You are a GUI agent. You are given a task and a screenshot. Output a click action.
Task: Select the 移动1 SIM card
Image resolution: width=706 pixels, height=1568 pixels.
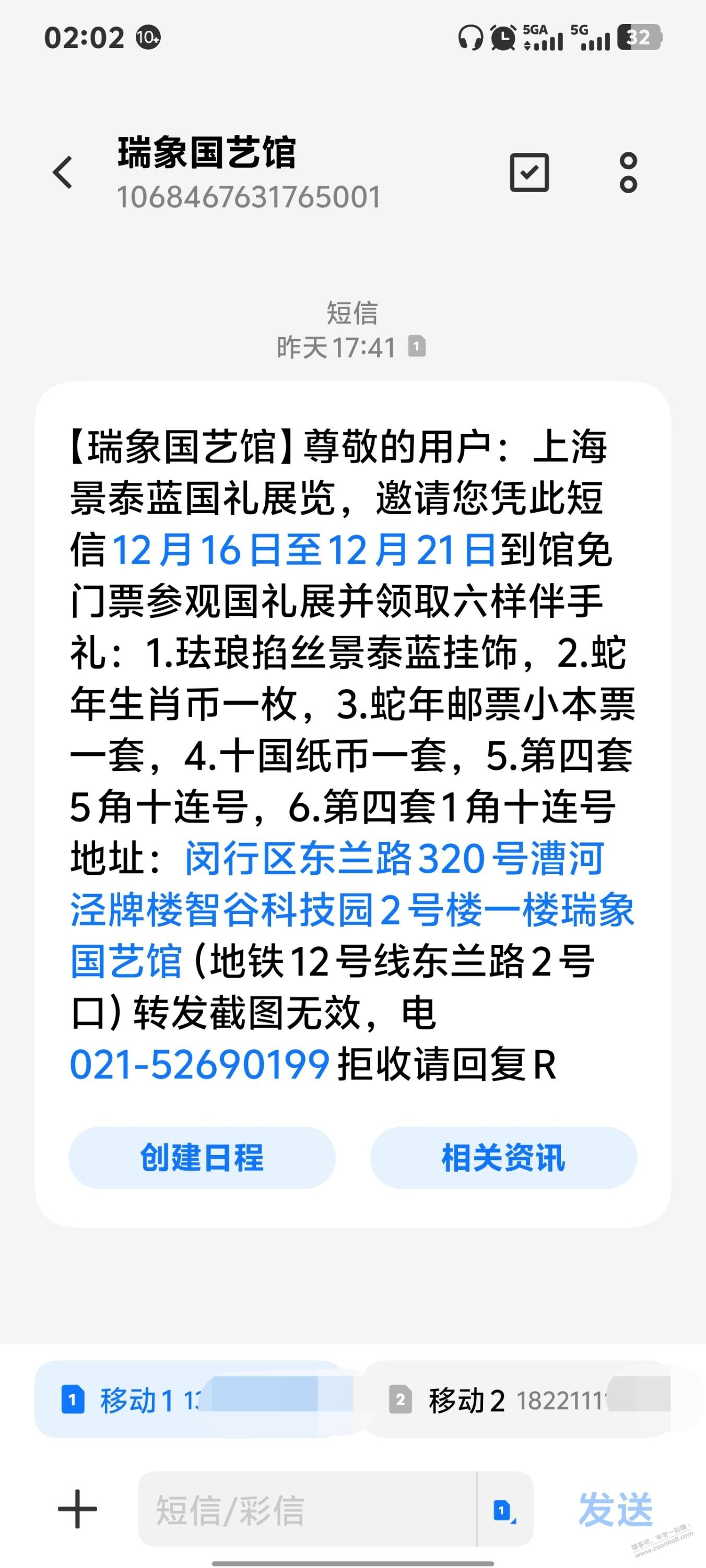click(189, 1400)
